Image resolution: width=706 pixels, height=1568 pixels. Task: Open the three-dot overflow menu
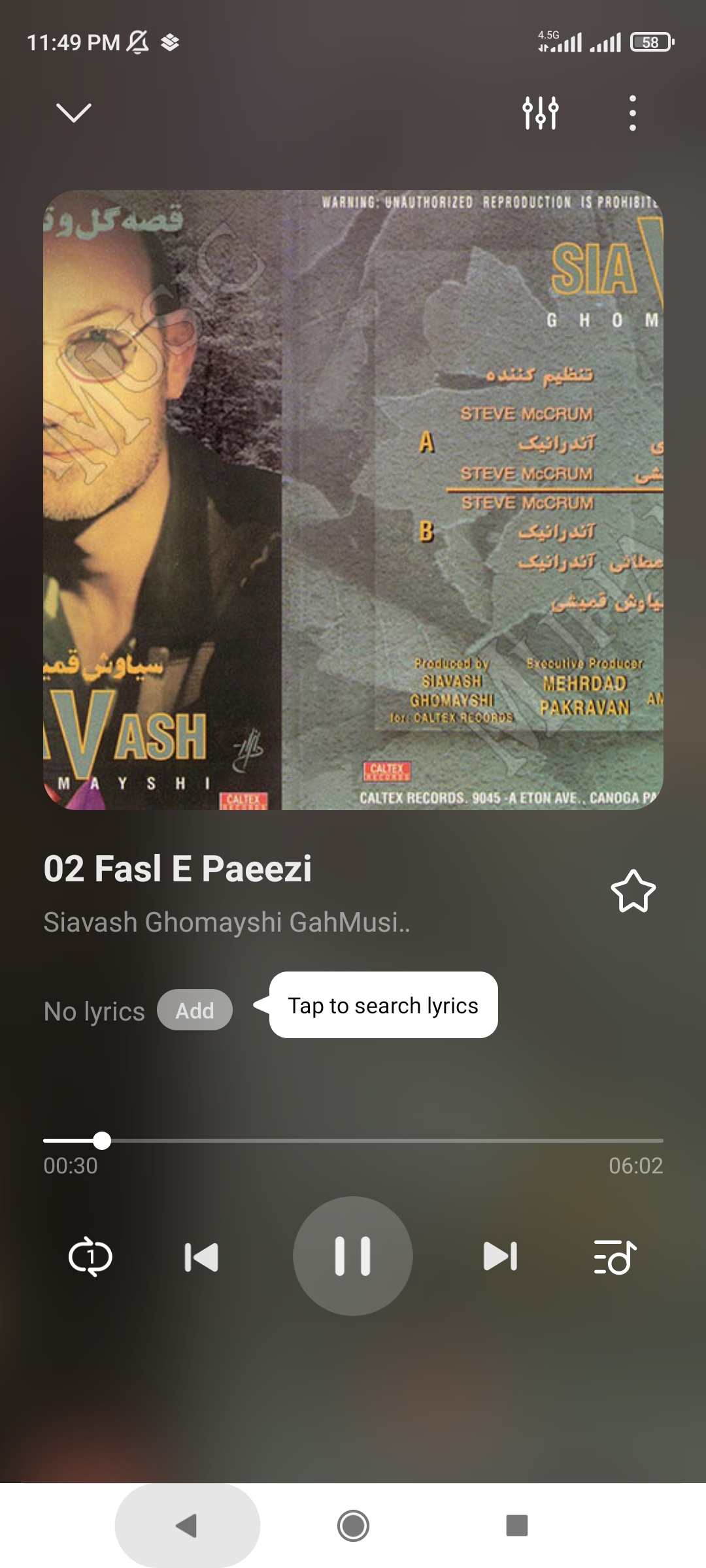click(632, 112)
